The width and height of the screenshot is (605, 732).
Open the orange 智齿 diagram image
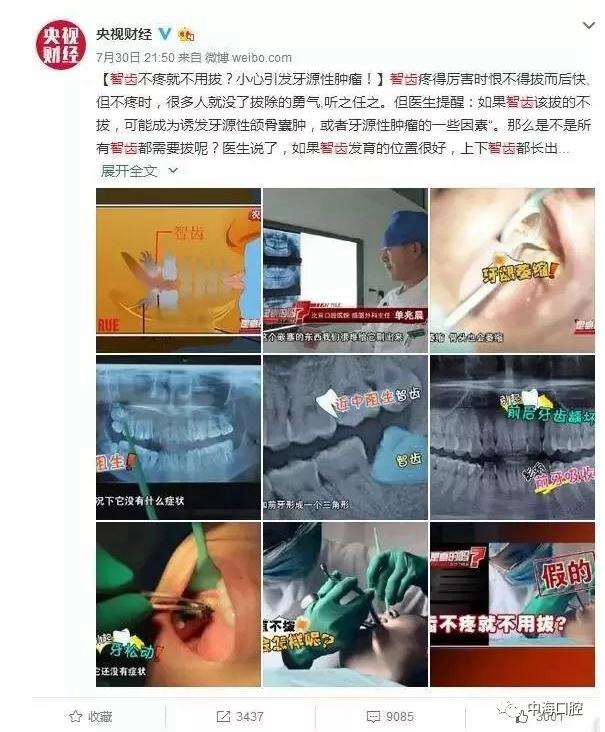[178, 270]
